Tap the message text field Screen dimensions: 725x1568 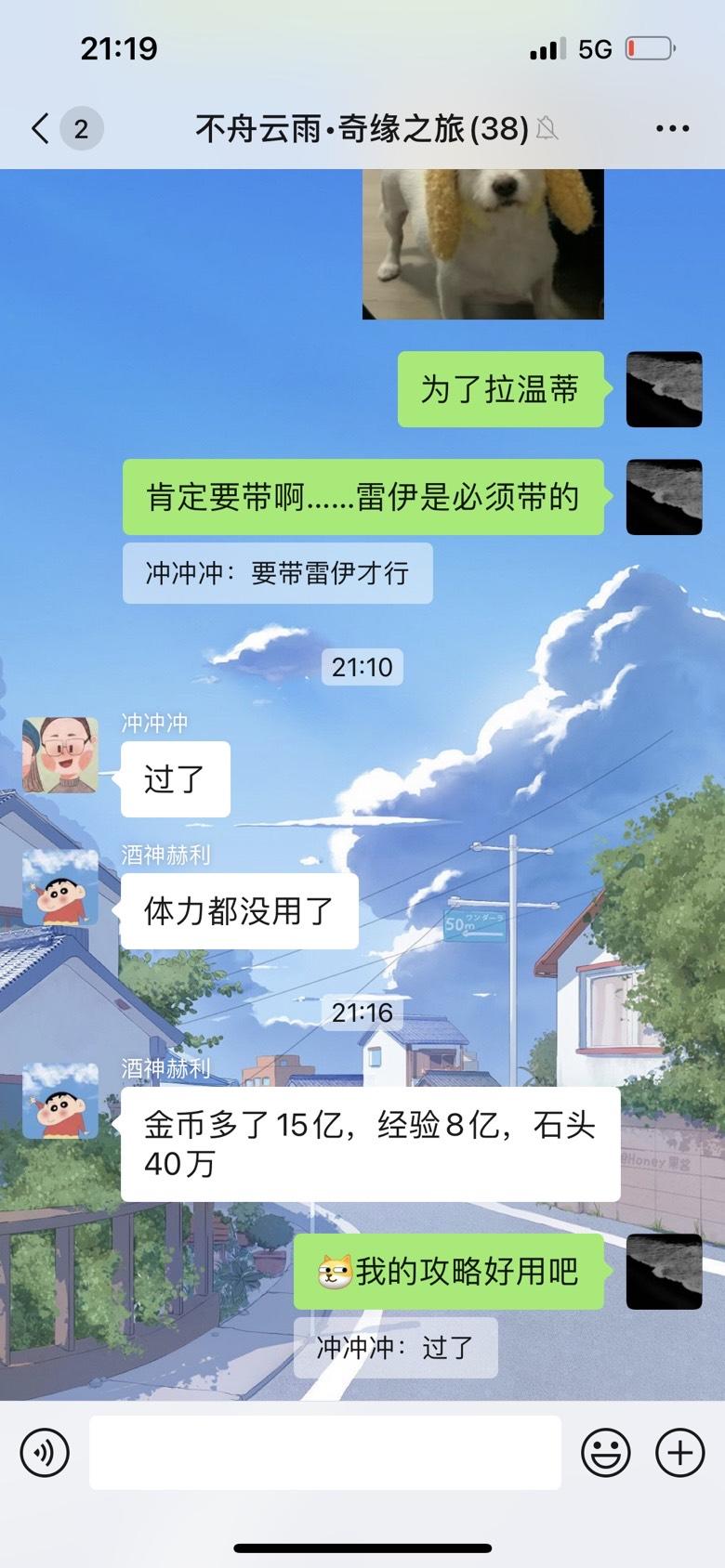coord(324,1452)
